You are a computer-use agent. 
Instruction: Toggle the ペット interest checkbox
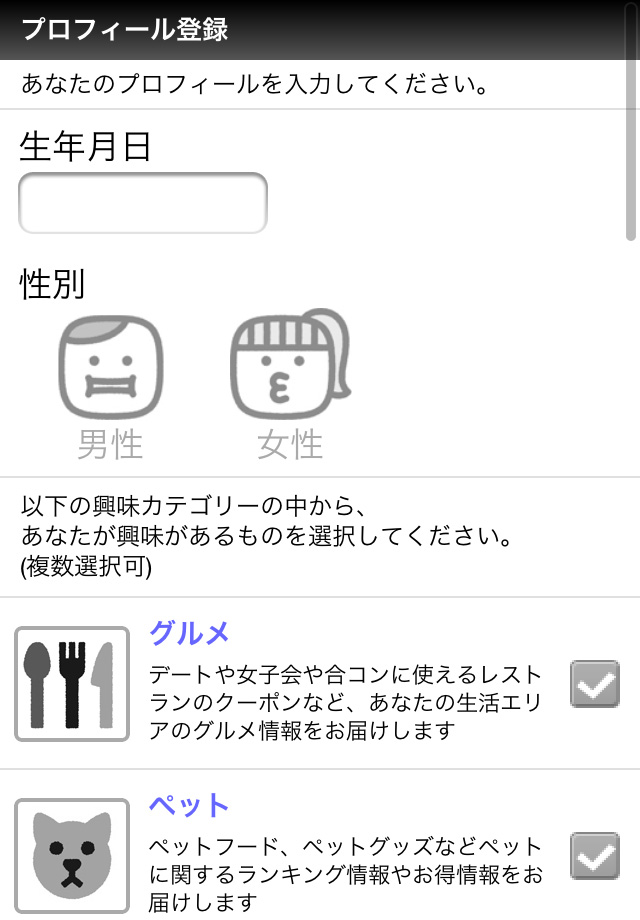(594, 856)
